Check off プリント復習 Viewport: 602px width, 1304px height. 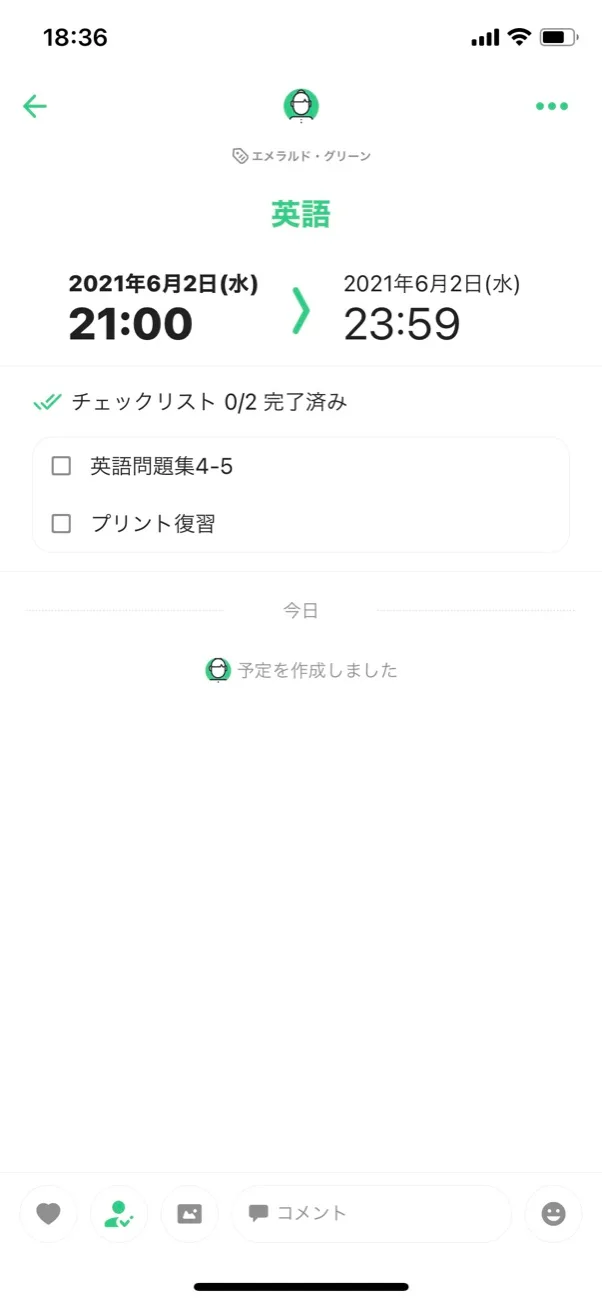point(62,523)
